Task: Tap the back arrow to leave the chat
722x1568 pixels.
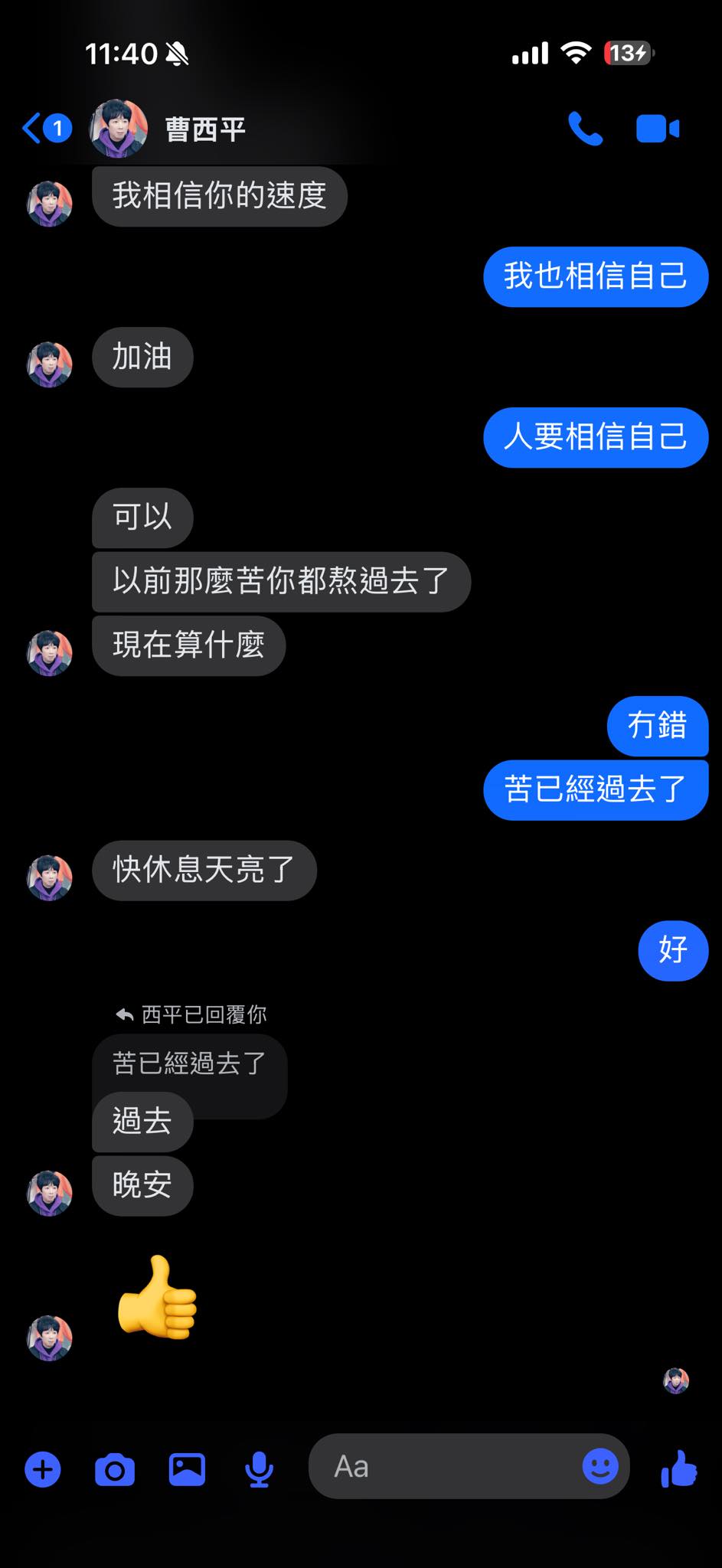Action: 31,128
